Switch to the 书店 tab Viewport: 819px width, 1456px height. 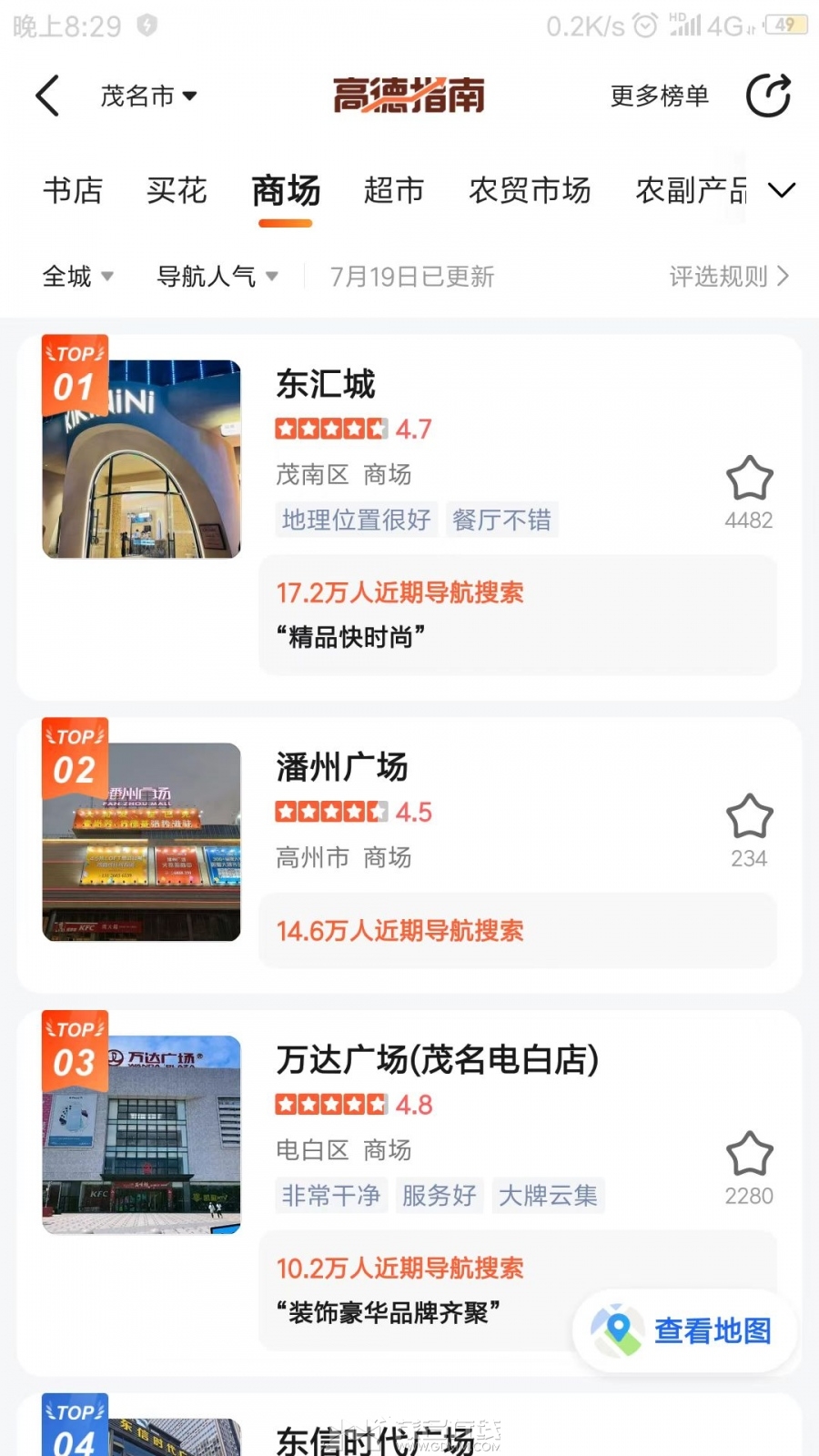[73, 190]
